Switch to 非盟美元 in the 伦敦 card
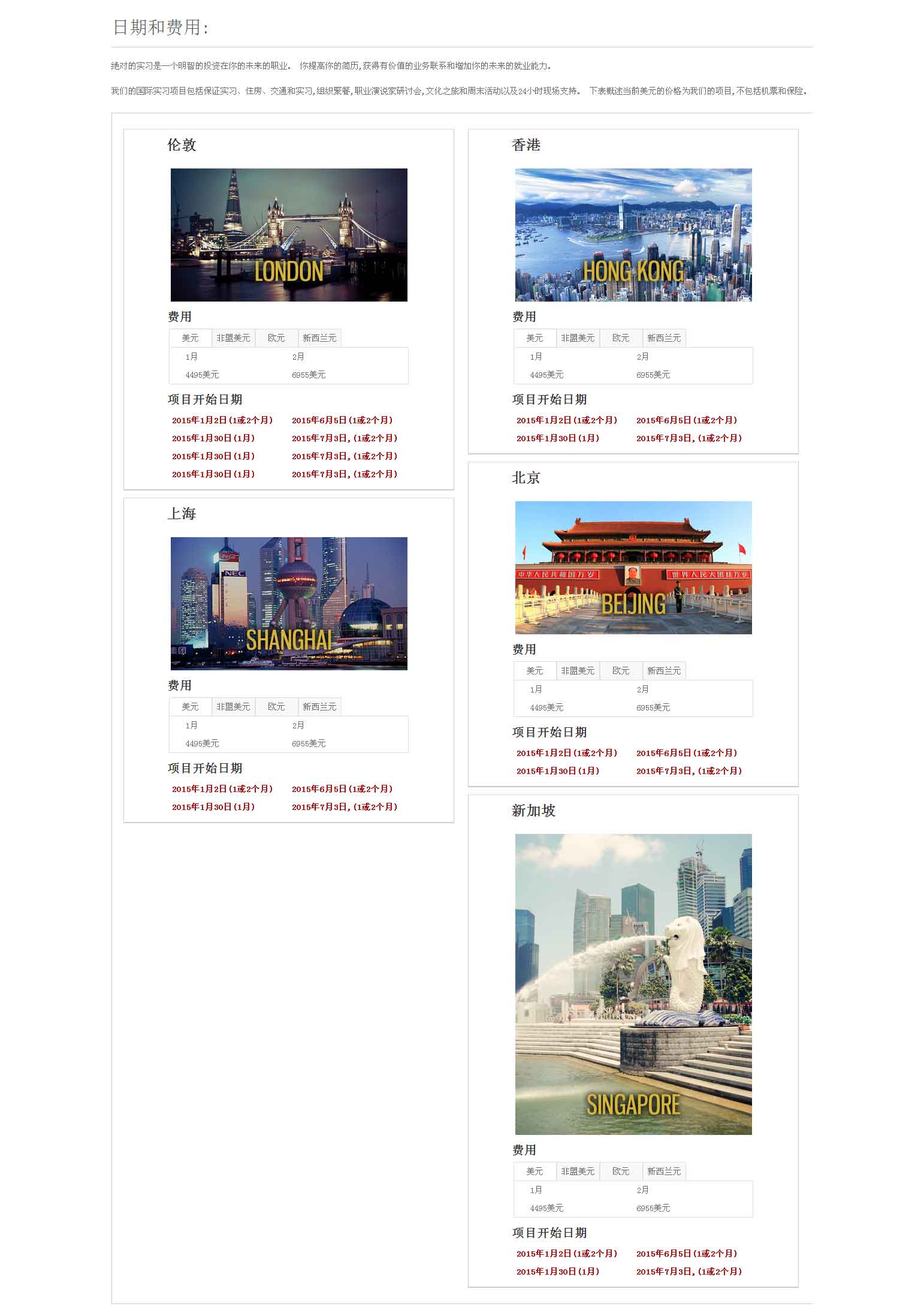This screenshot has height=1316, width=924. (233, 338)
